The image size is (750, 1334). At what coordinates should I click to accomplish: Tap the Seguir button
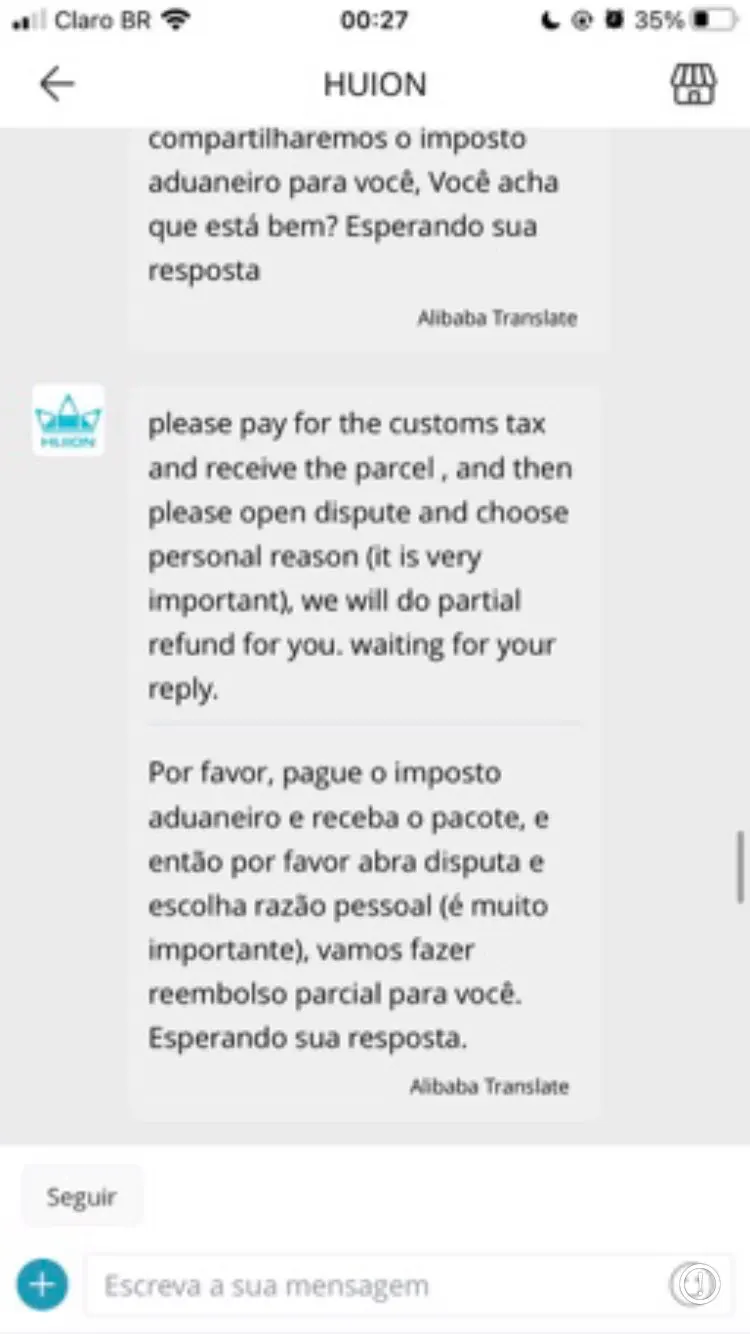pyautogui.click(x=82, y=1196)
